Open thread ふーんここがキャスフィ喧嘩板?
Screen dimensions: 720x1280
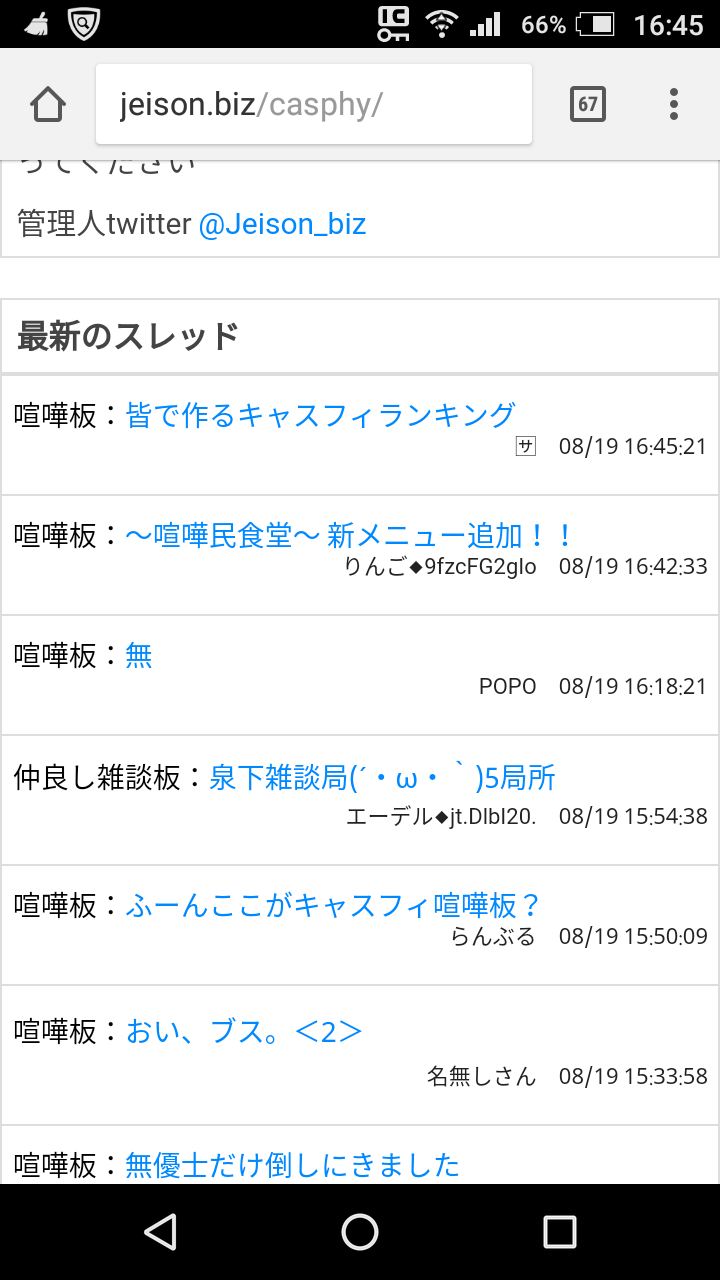[334, 906]
